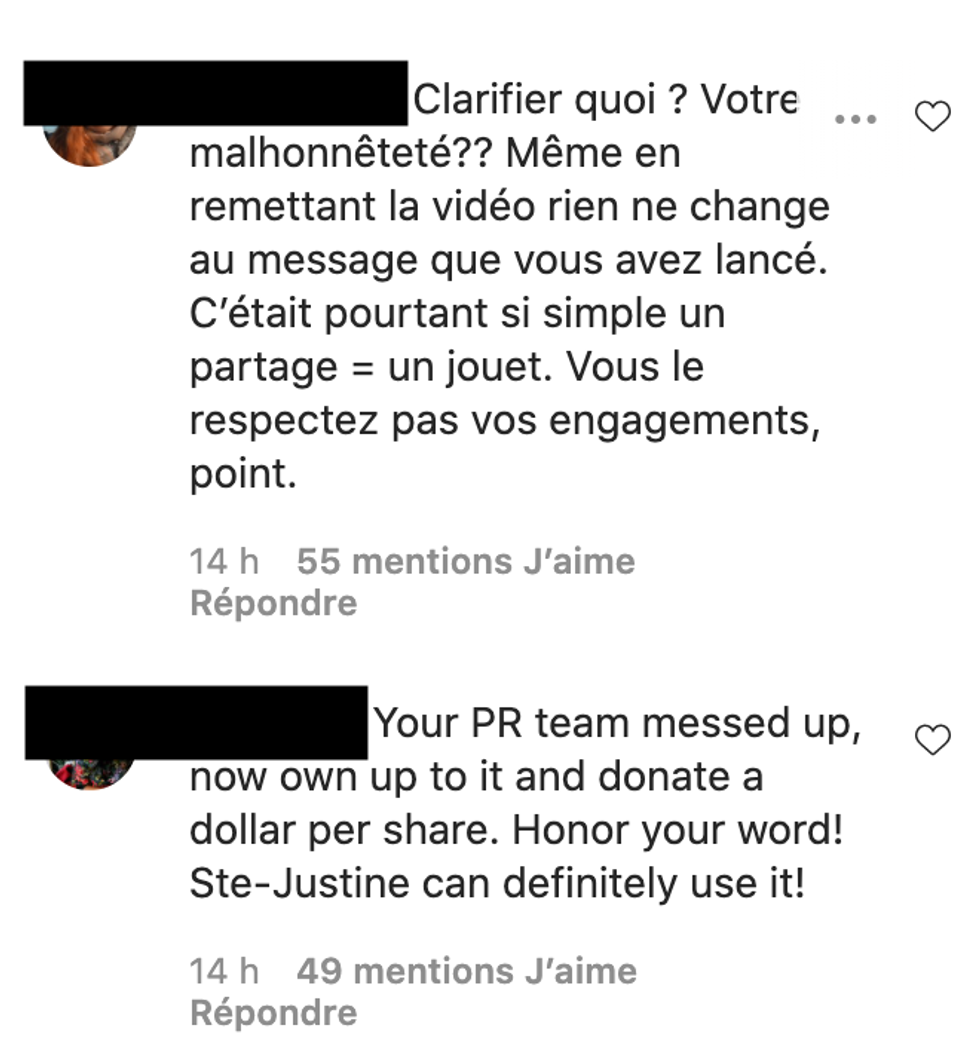
Task: Open profile photo of 'Clarifier quoi' commenter
Action: pos(90,144)
